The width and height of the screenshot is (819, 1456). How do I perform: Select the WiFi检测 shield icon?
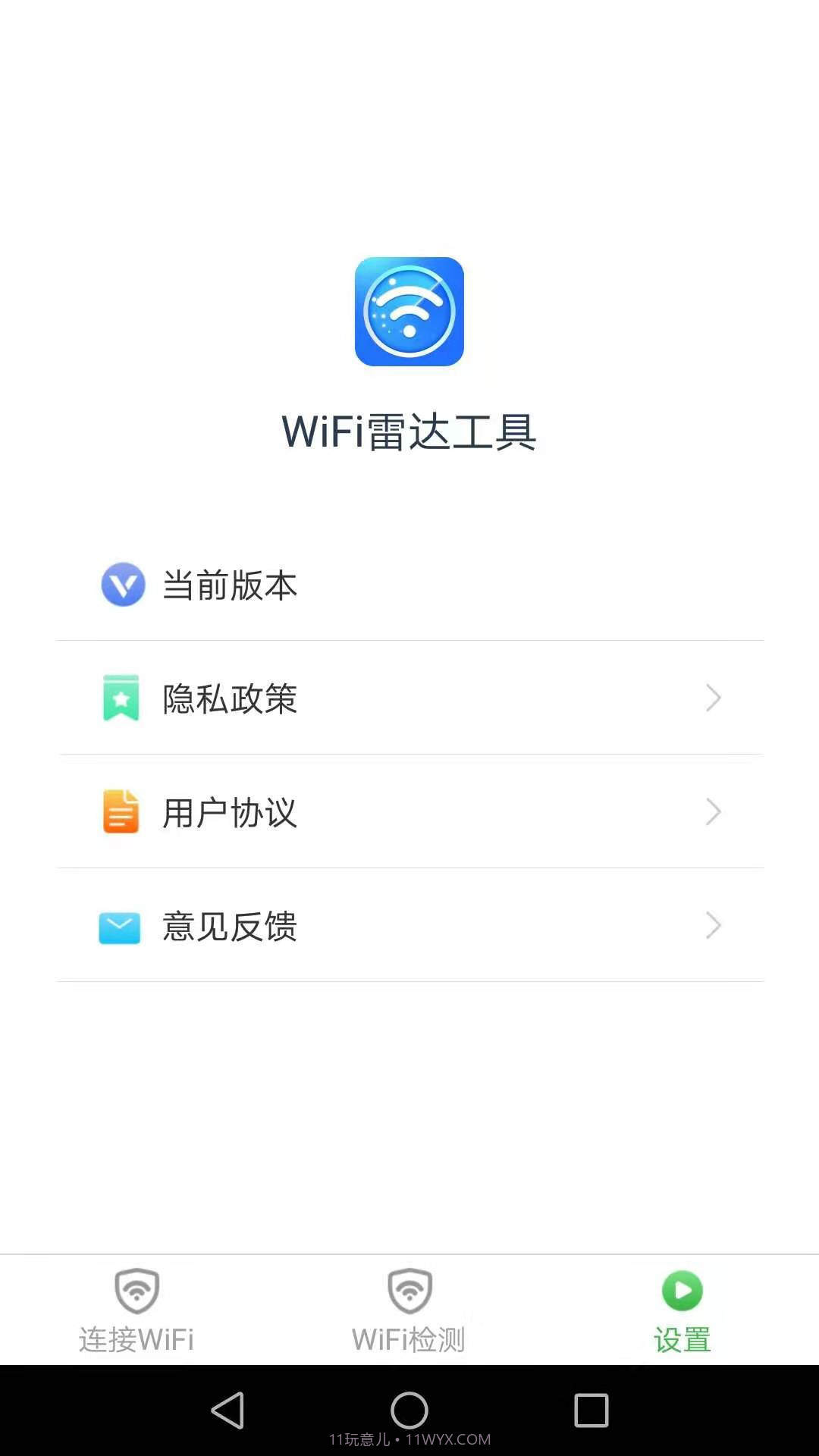(x=409, y=1289)
